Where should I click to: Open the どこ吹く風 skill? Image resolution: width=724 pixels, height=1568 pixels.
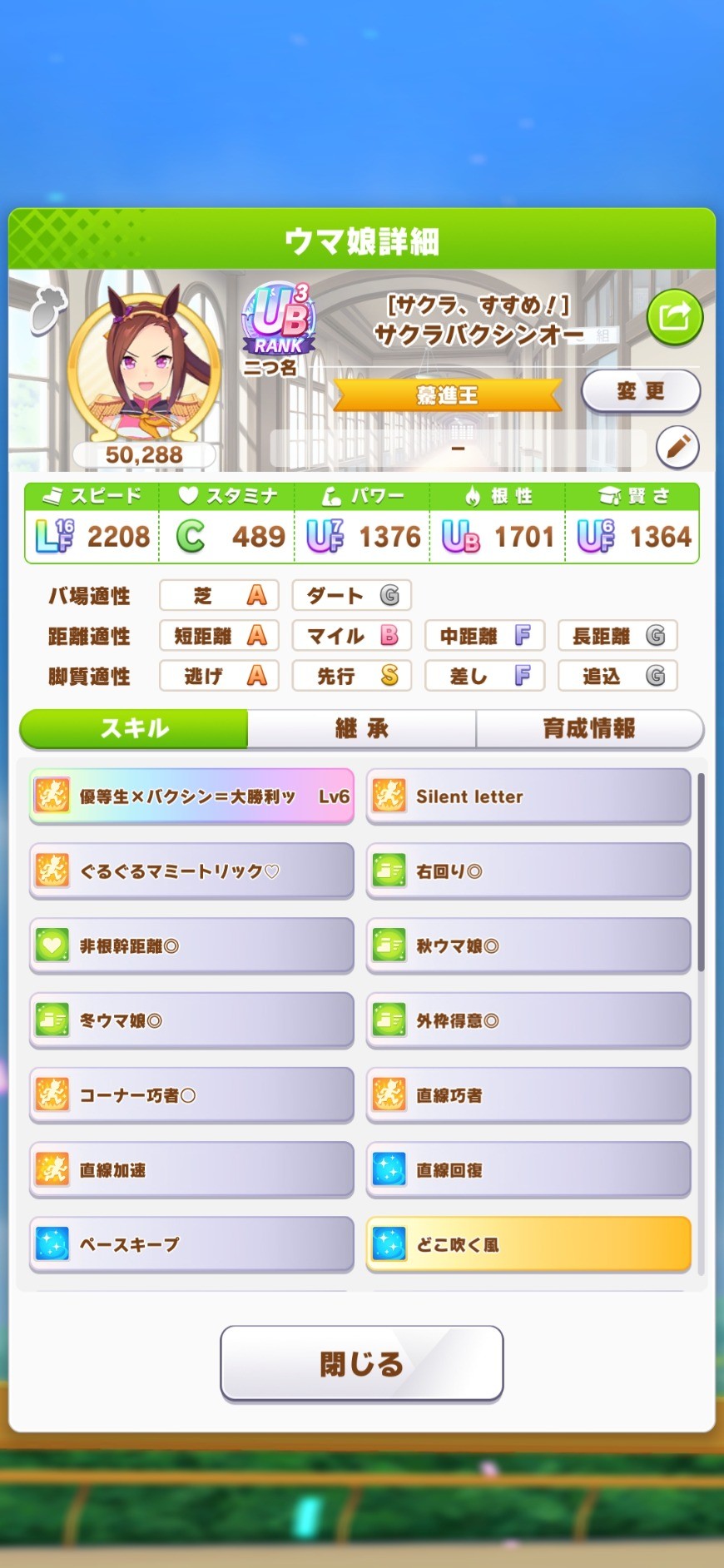pyautogui.click(x=528, y=1245)
